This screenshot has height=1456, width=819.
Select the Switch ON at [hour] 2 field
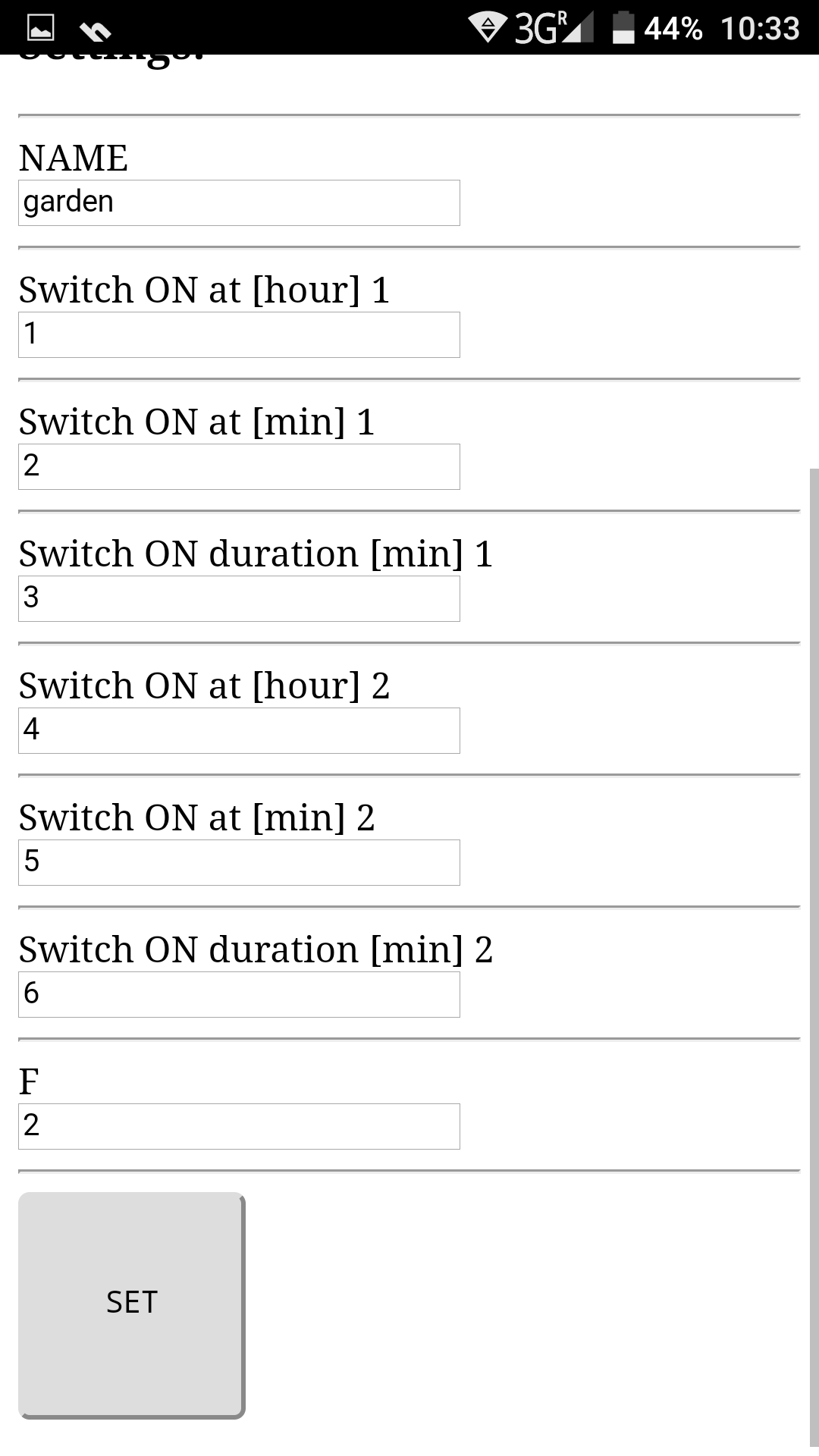pos(239,730)
